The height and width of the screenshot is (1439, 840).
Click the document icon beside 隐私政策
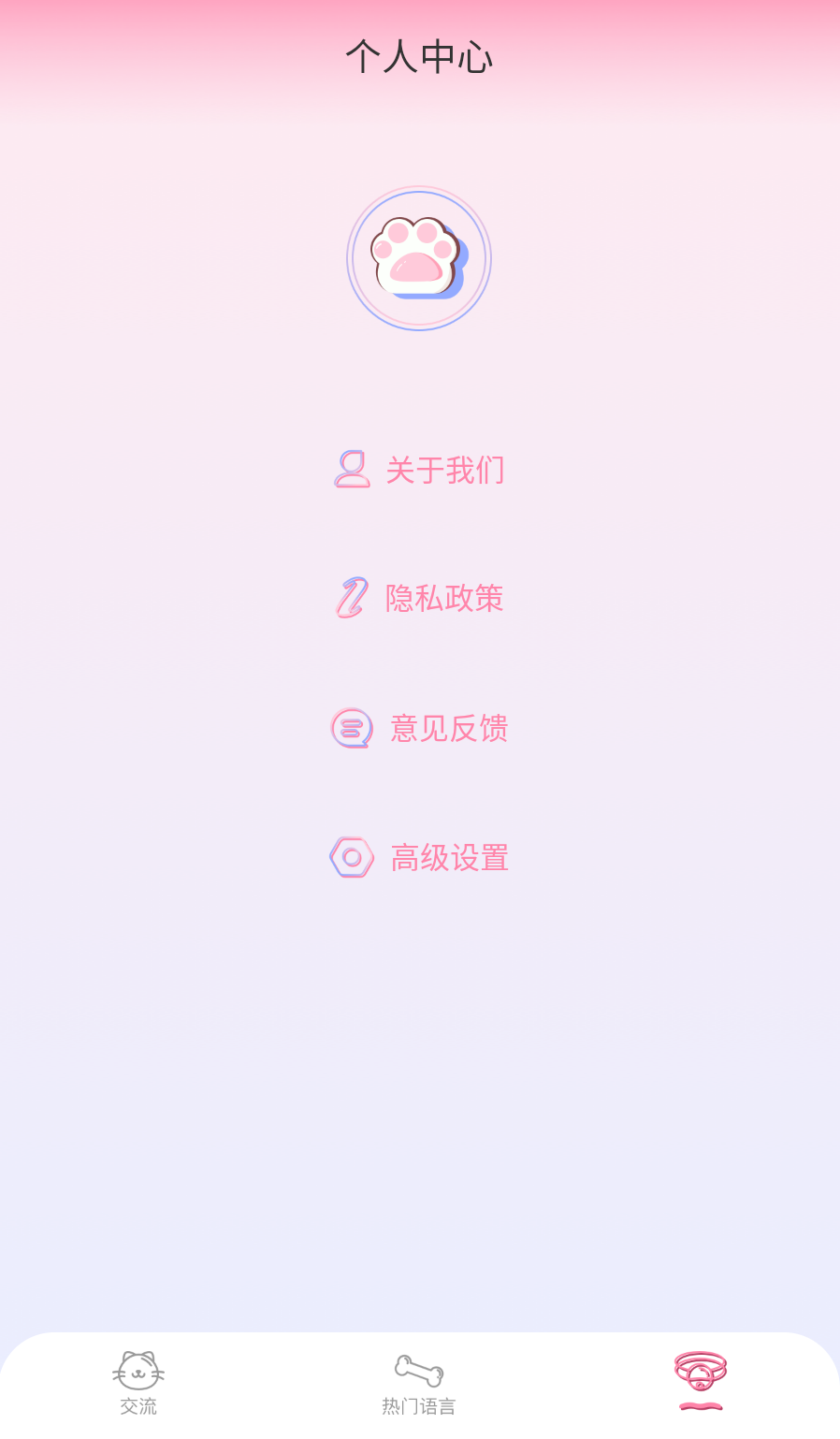(x=351, y=598)
